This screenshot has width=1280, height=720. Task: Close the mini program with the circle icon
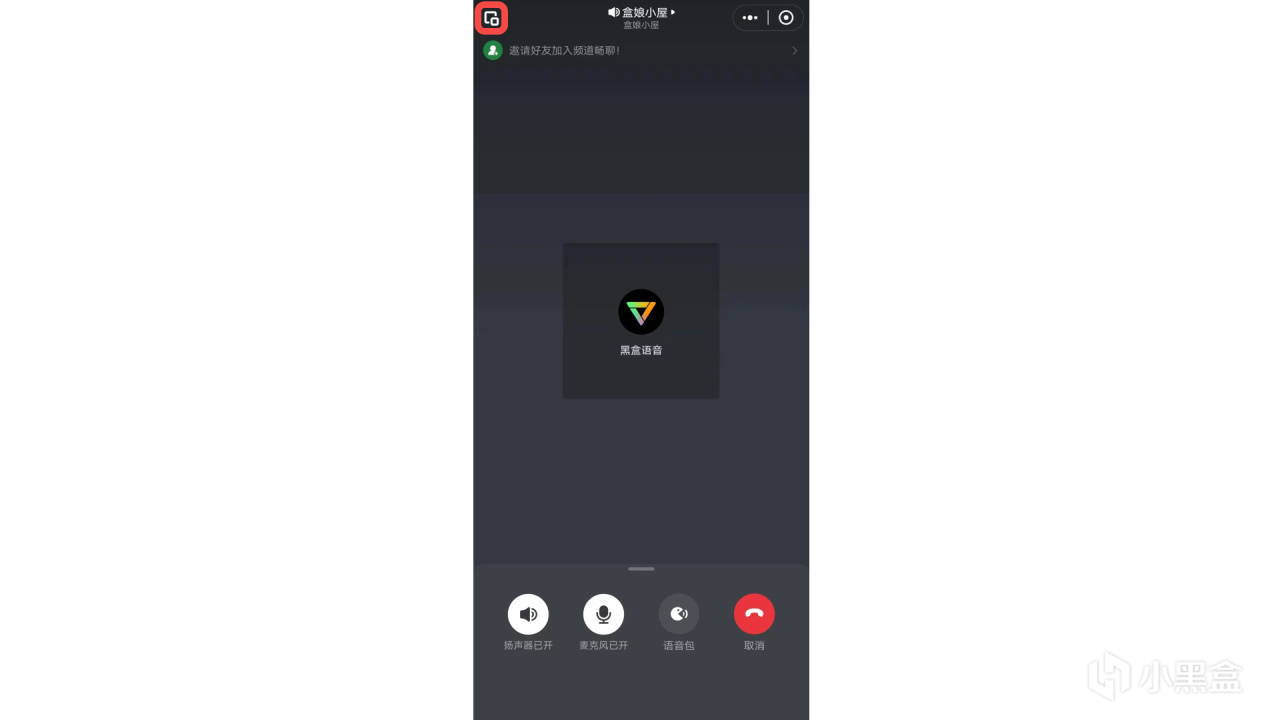(x=786, y=18)
